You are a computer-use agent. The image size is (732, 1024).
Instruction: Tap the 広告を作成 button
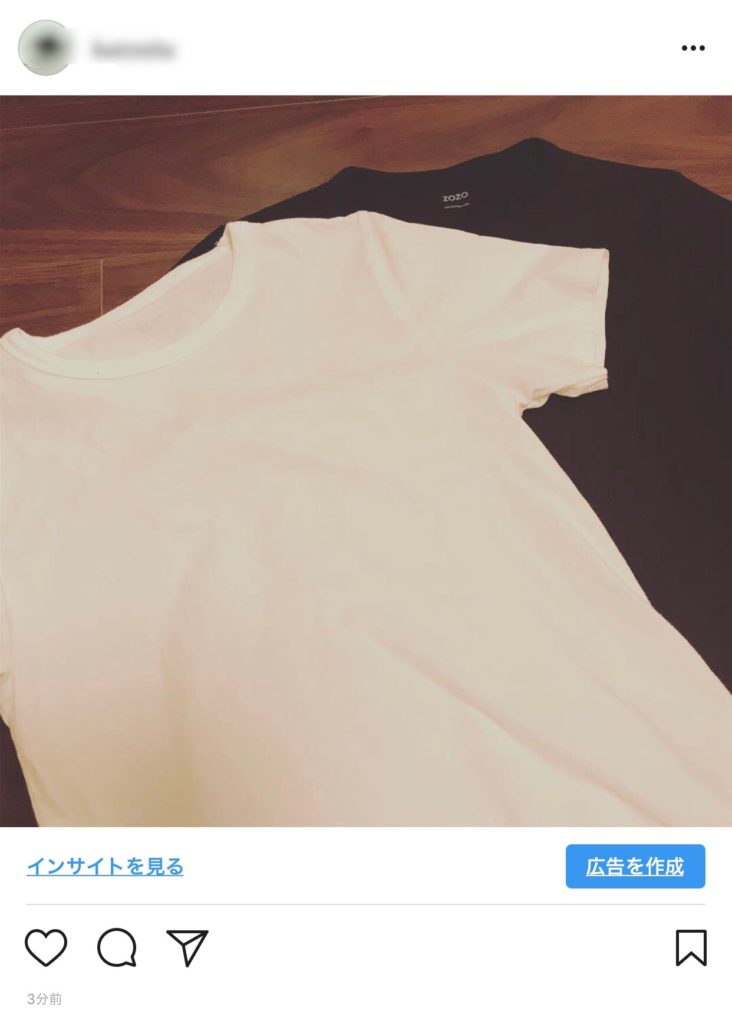coord(635,866)
